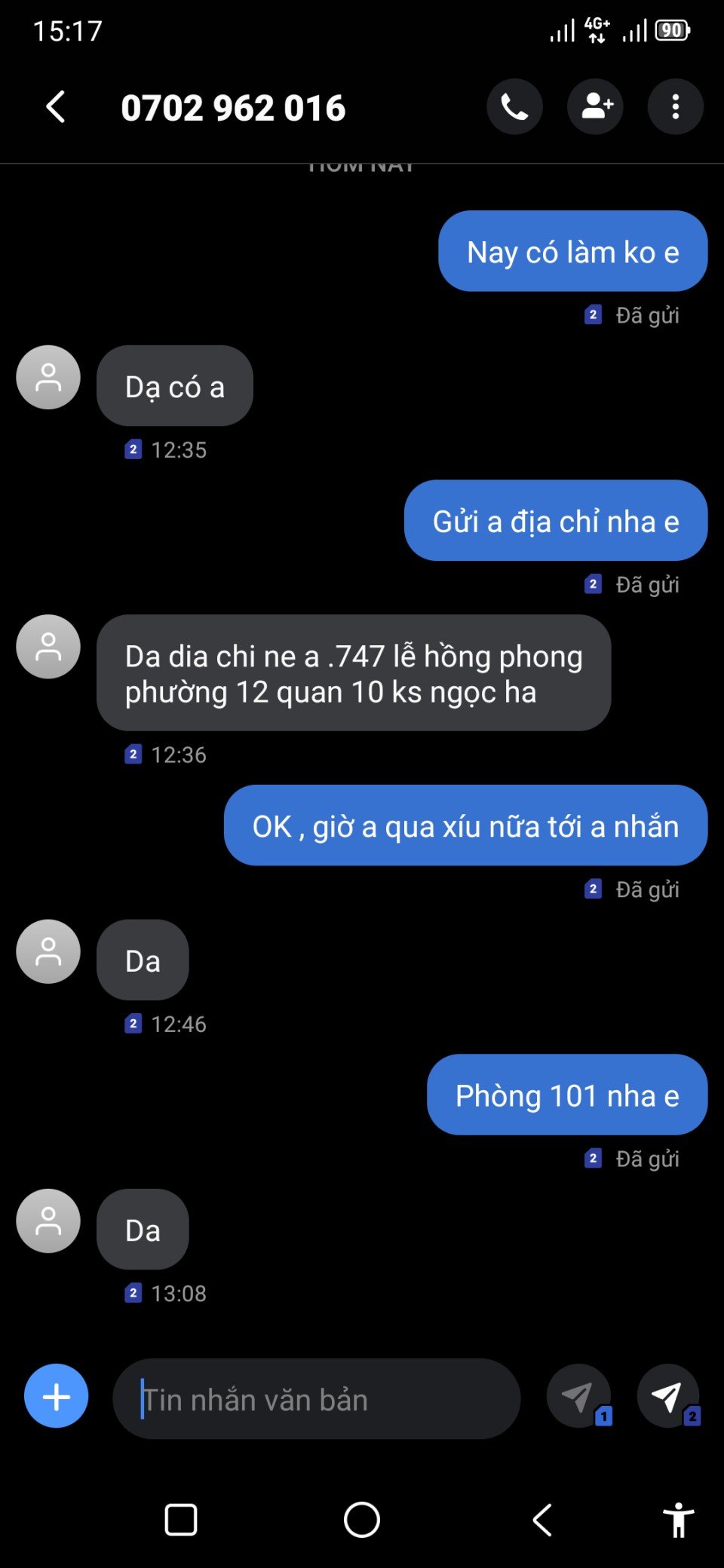Add this number to contacts

point(596,107)
